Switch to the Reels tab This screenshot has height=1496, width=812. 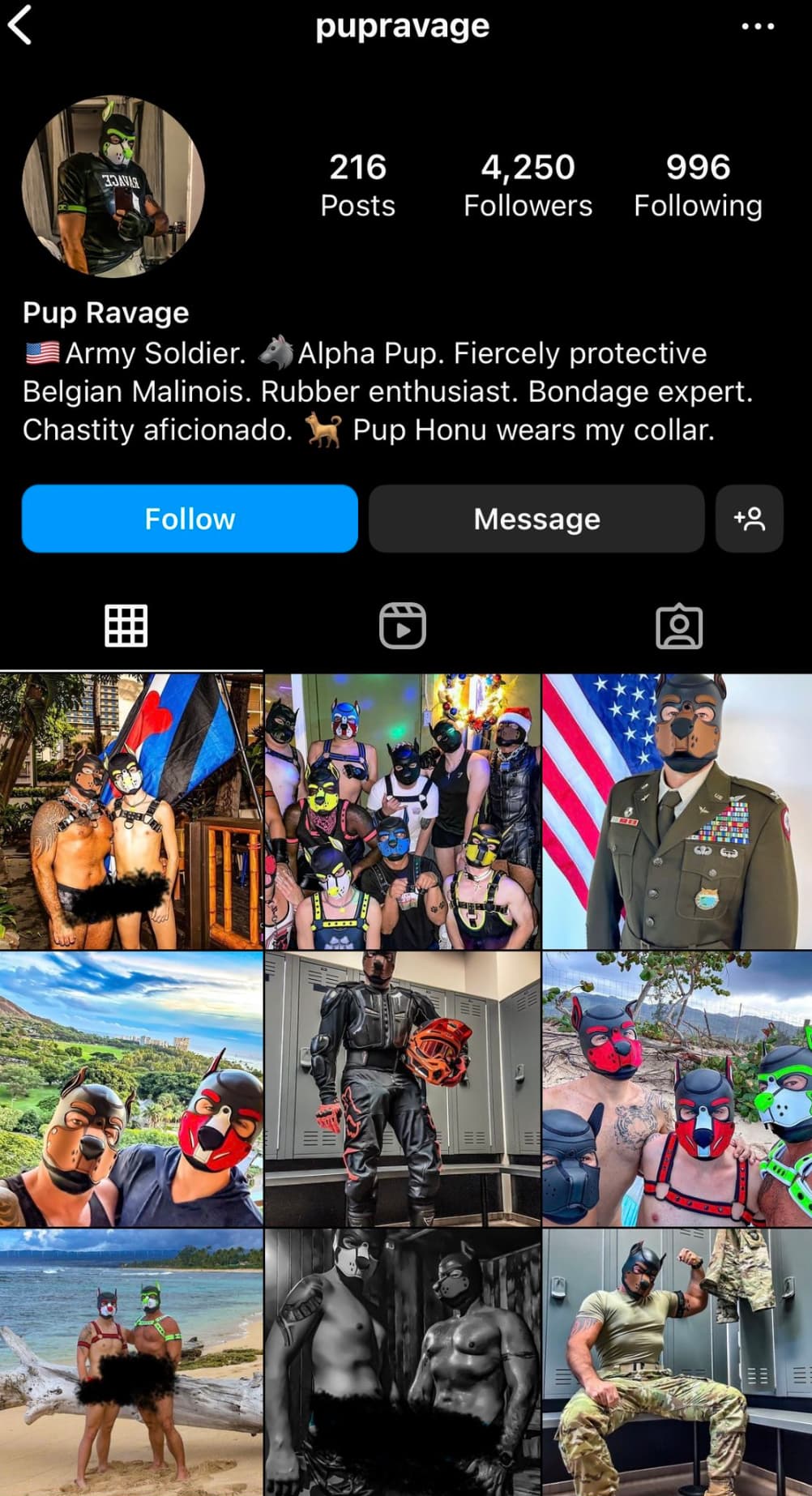tap(403, 626)
